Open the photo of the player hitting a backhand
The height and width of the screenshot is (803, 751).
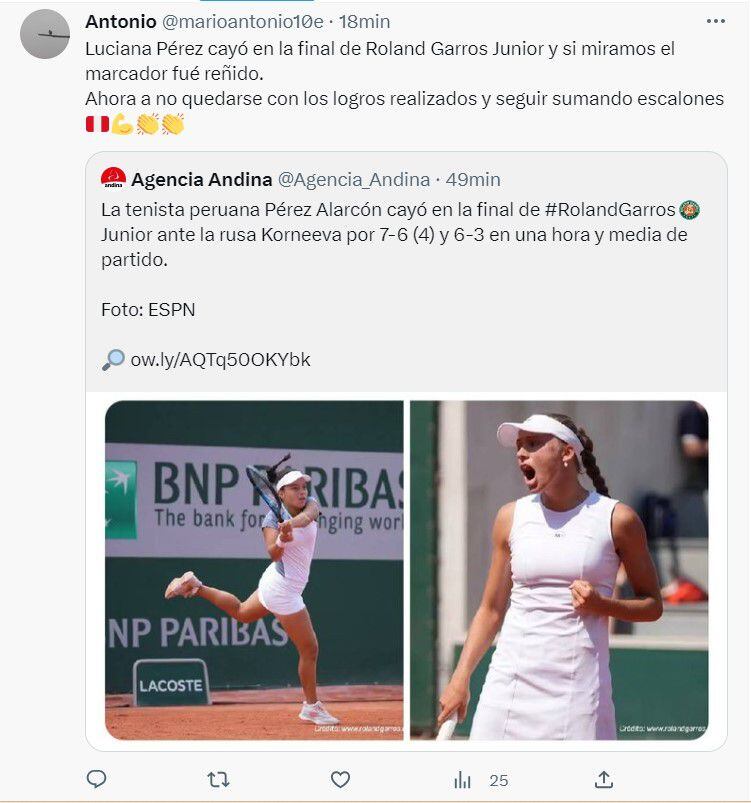point(254,570)
